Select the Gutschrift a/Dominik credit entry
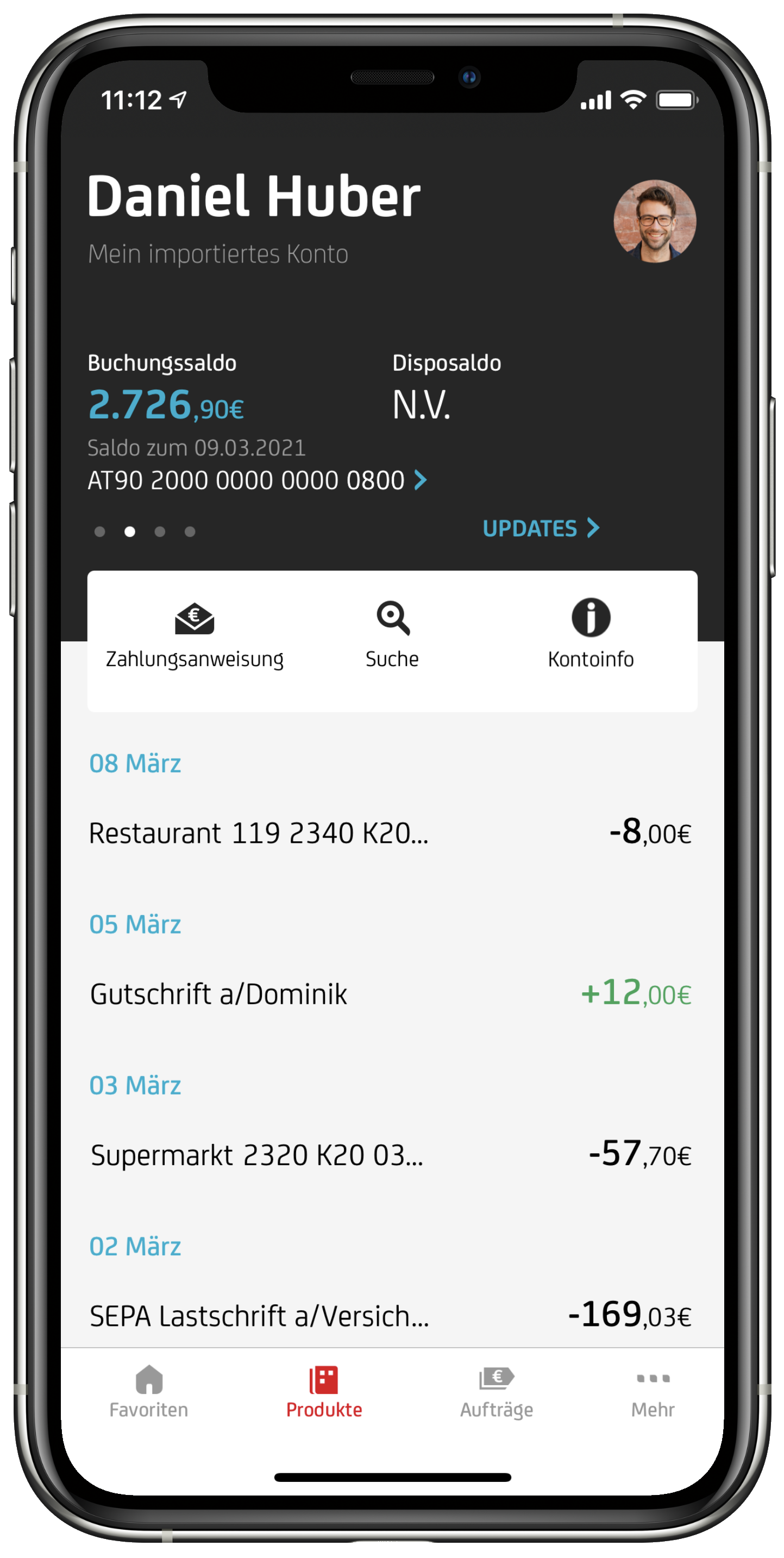This screenshot has width=784, height=1558. tap(392, 994)
